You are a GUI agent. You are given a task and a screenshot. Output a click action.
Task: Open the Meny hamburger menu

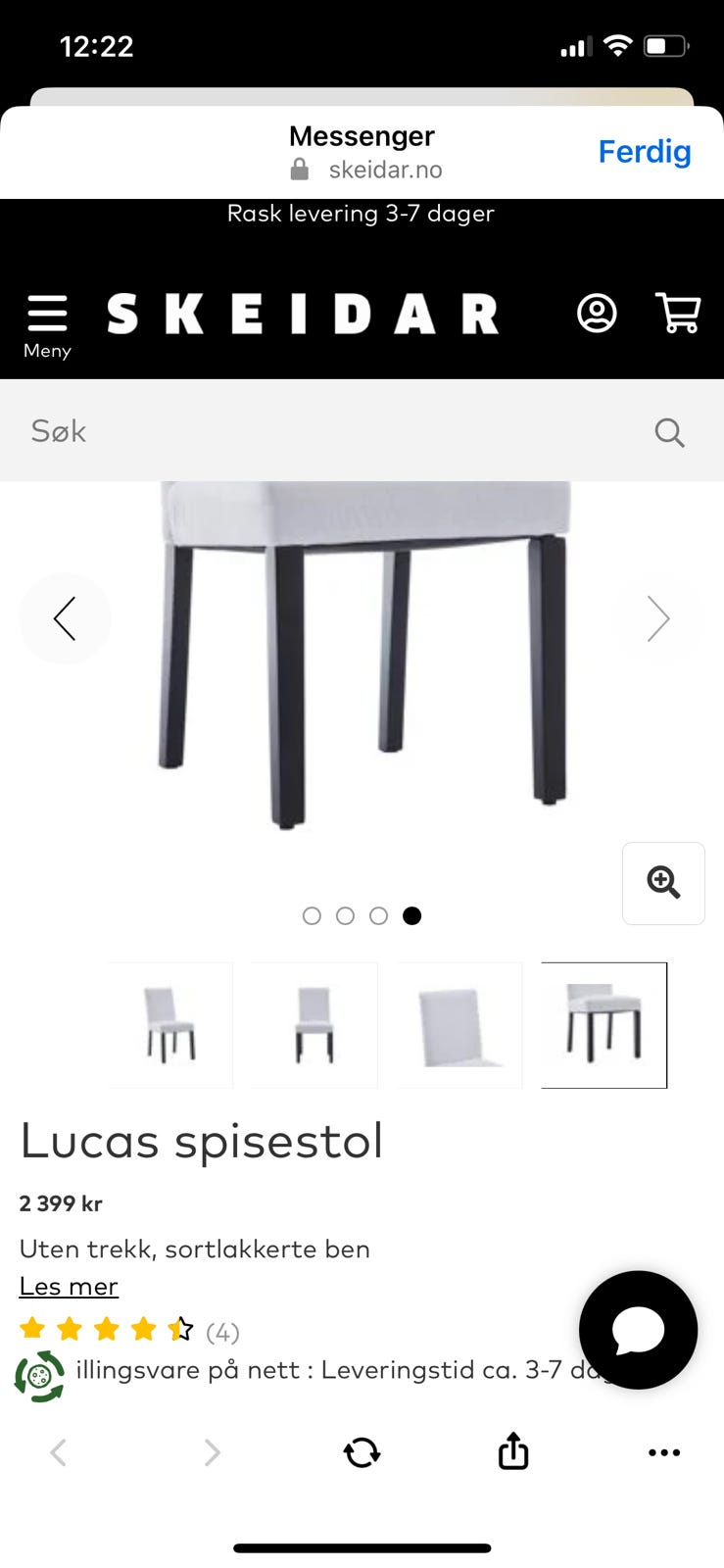[x=47, y=324]
